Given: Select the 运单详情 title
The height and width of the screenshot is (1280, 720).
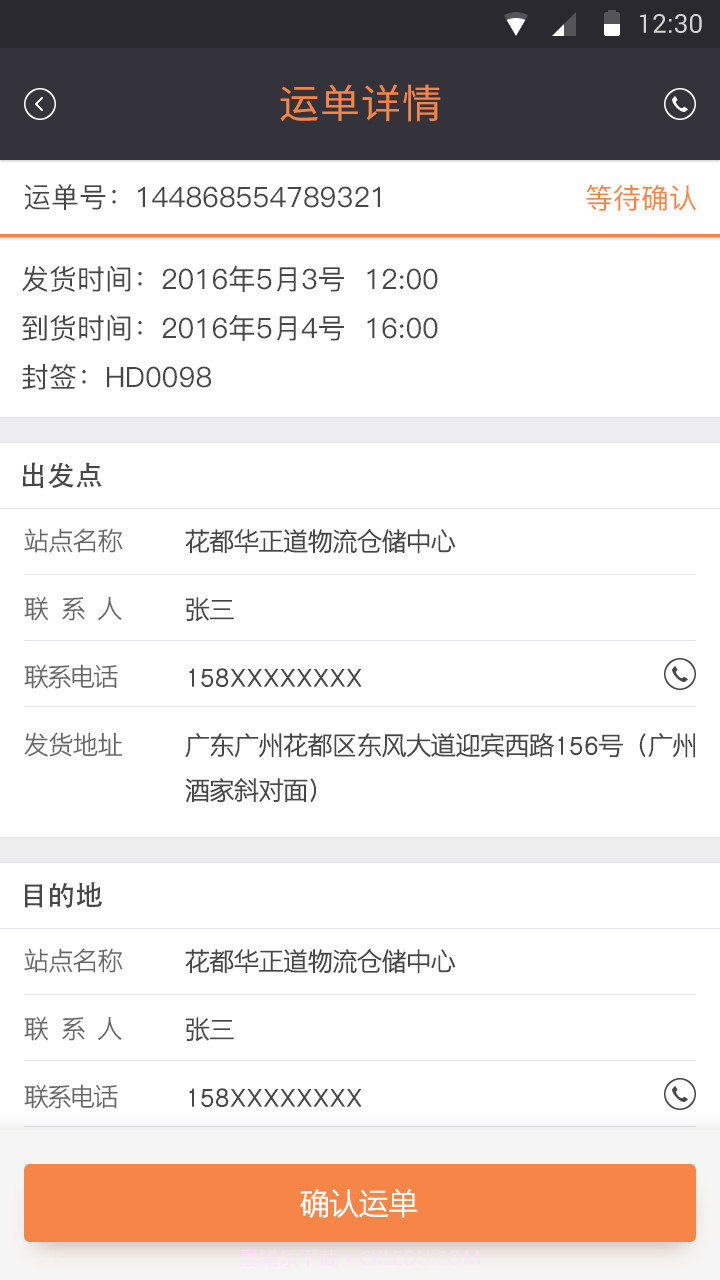Looking at the screenshot, I should tap(360, 104).
